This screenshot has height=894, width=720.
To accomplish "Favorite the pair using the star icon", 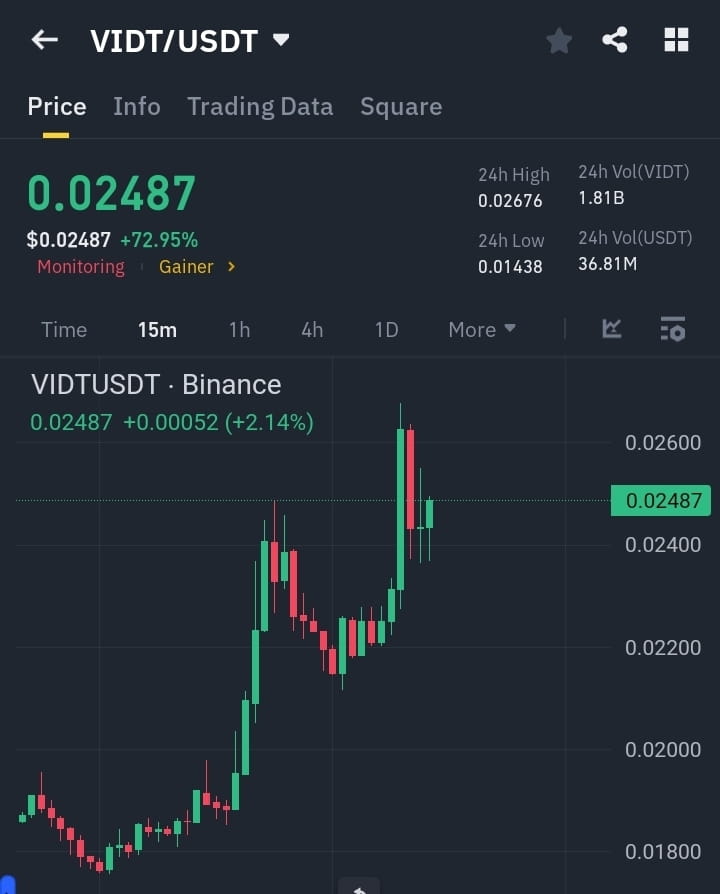I will [x=558, y=40].
